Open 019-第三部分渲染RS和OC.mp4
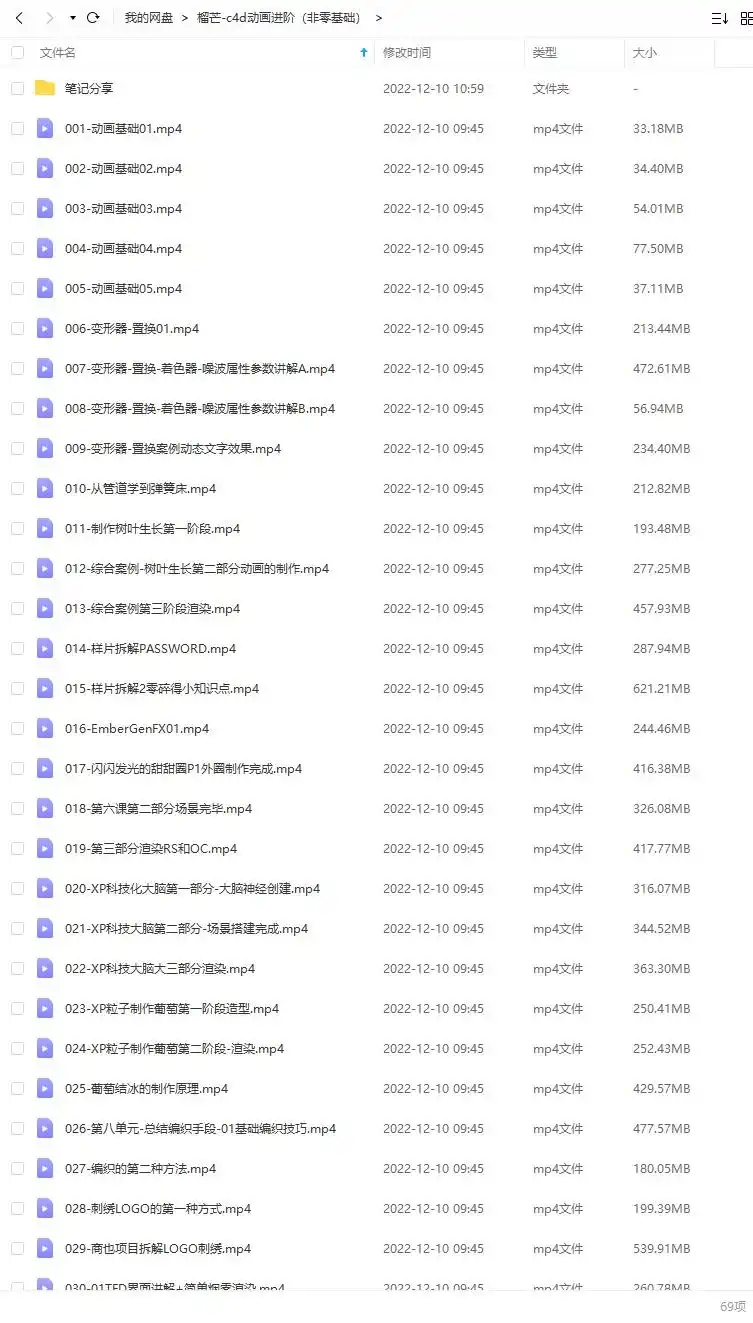Screen dimensions: 753x1323 click(150, 848)
